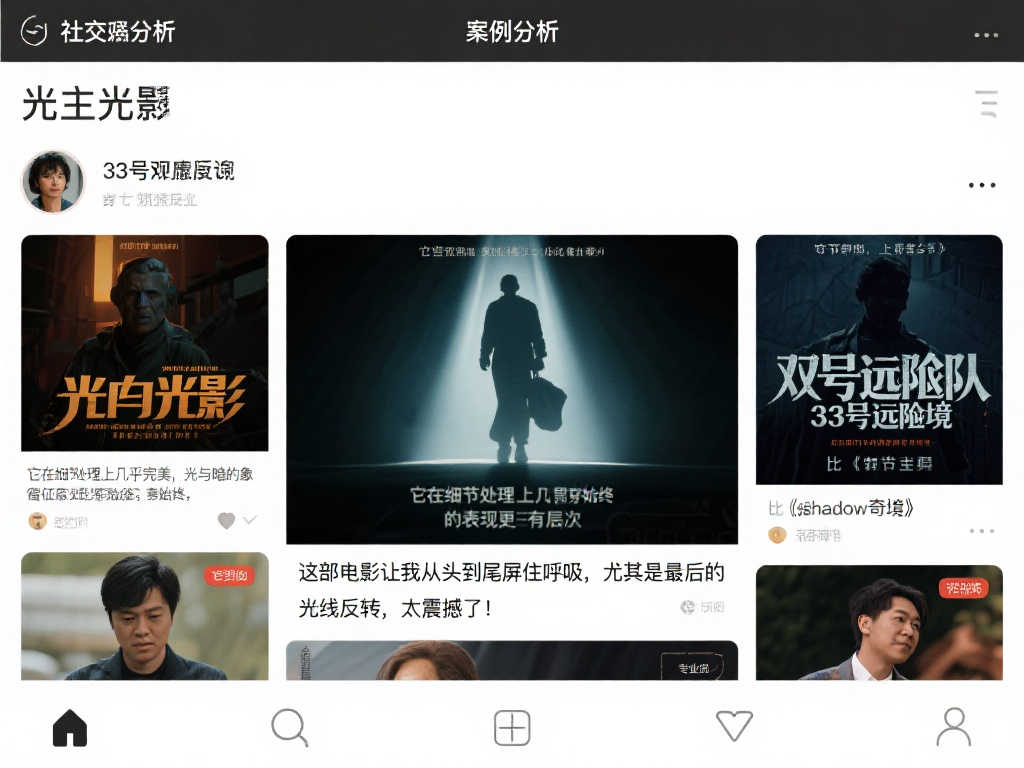Open the card showing a man in a dark jacket
This screenshot has height=768, width=1024.
145,616
